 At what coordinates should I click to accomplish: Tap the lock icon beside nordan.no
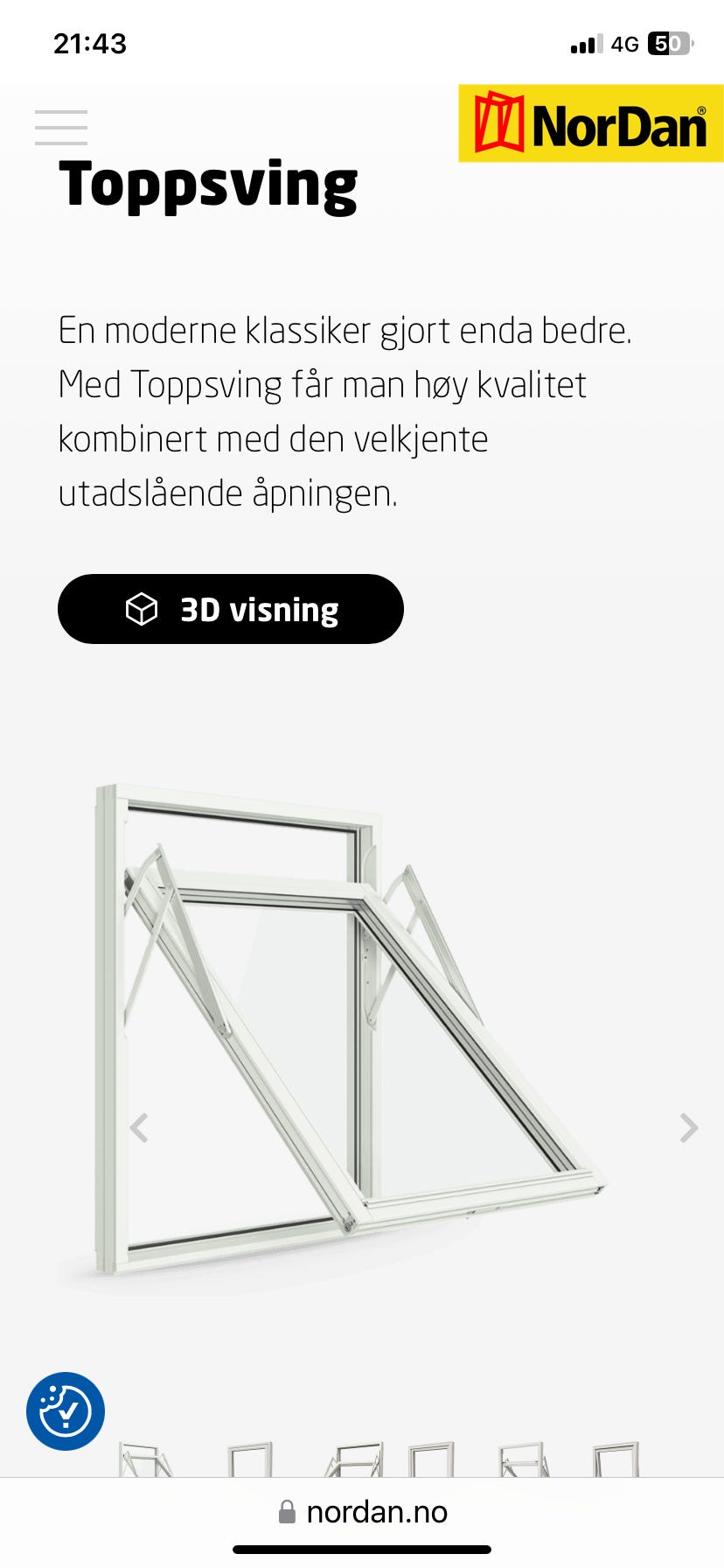pyautogui.click(x=286, y=1511)
